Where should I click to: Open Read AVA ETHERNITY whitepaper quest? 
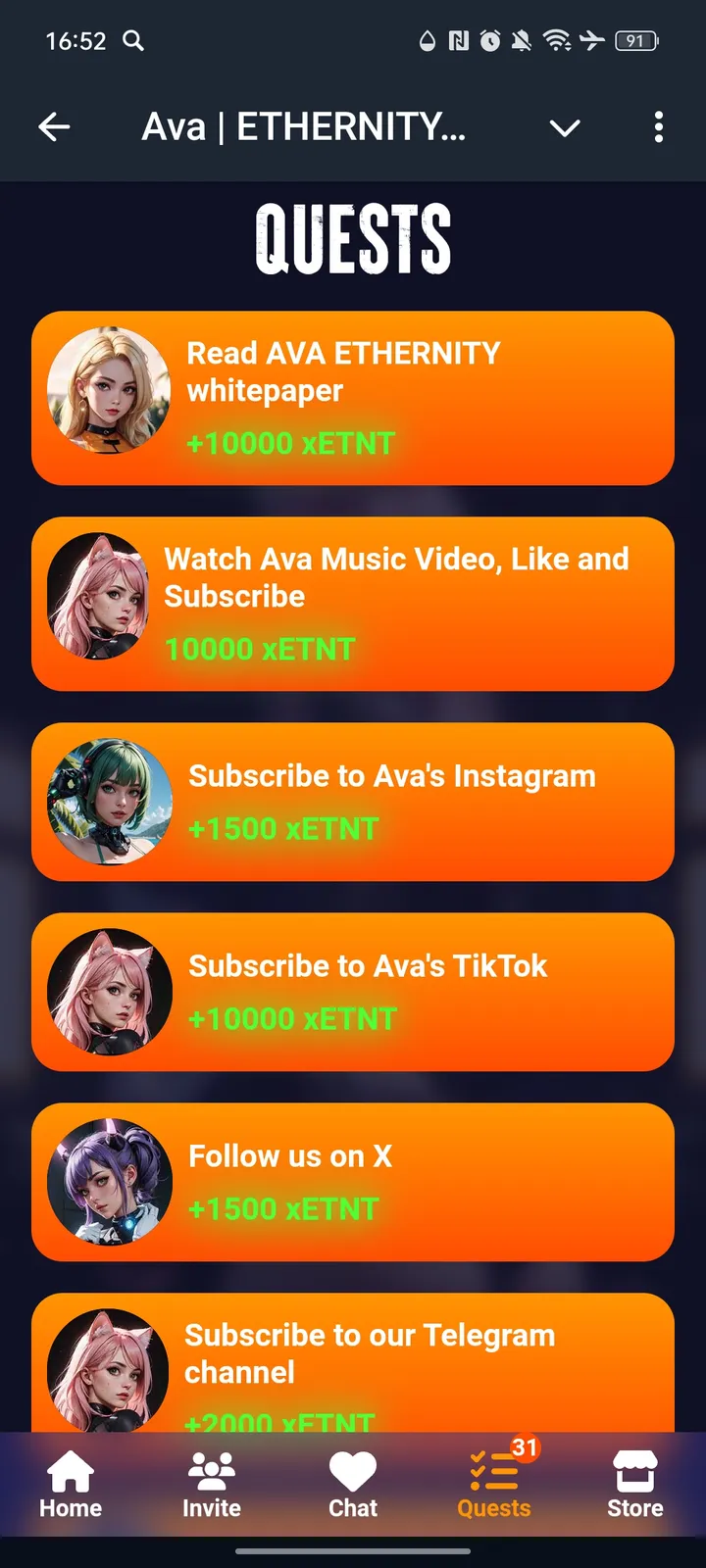click(353, 397)
